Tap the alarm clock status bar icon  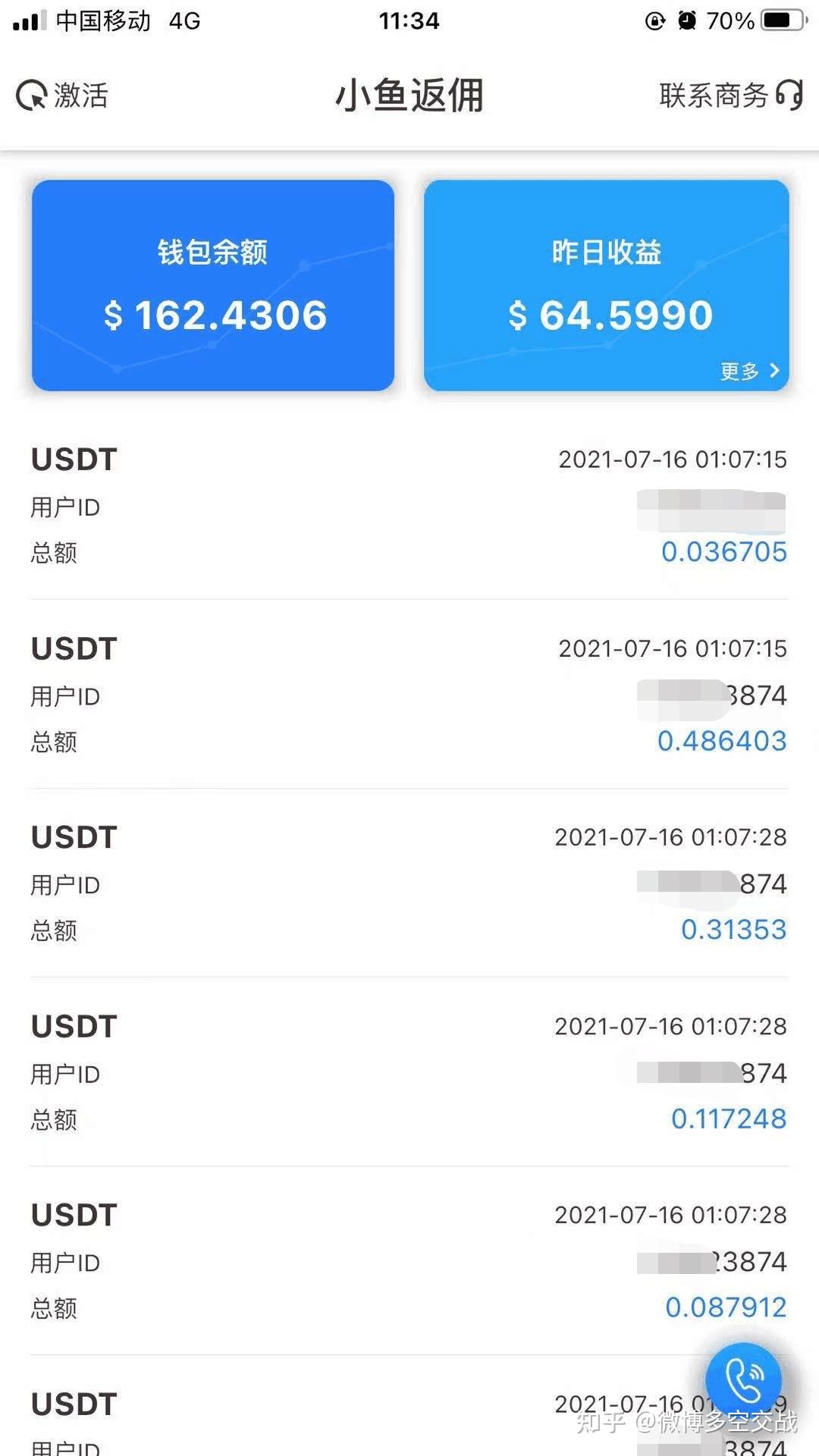686,20
